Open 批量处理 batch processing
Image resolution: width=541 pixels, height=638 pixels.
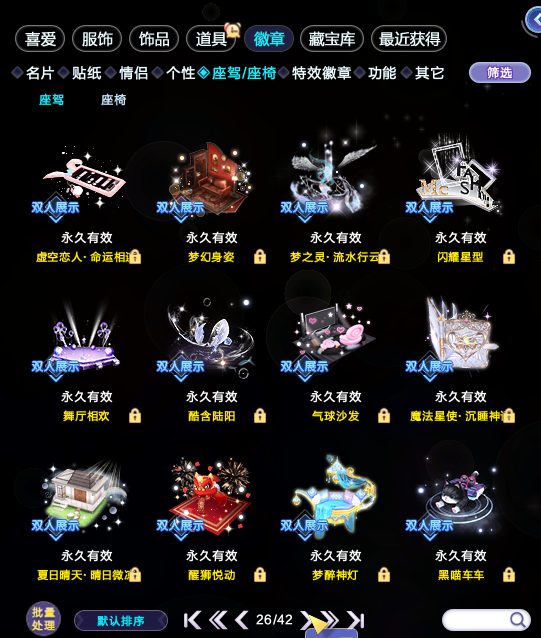pyautogui.click(x=43, y=619)
